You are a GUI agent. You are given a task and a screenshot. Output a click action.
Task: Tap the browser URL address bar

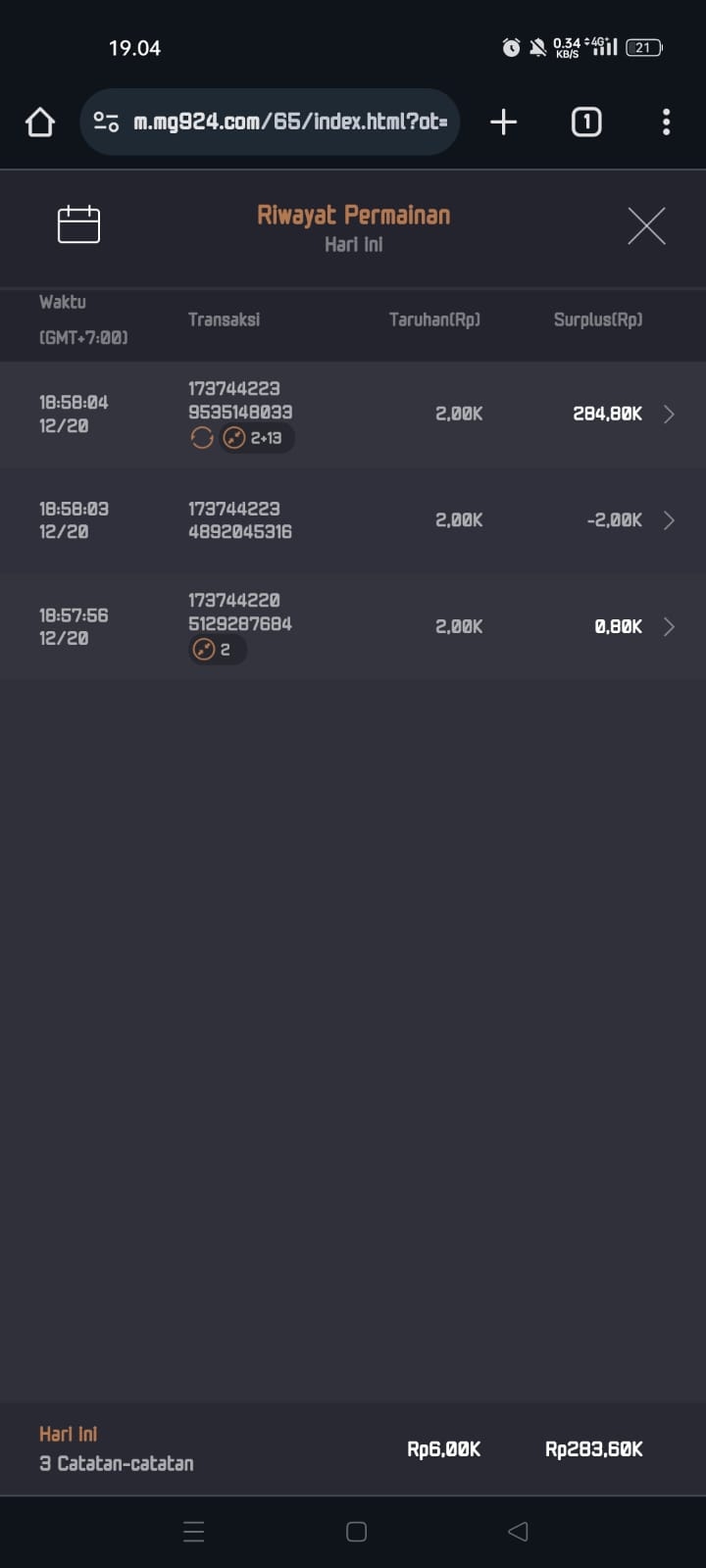pos(289,122)
